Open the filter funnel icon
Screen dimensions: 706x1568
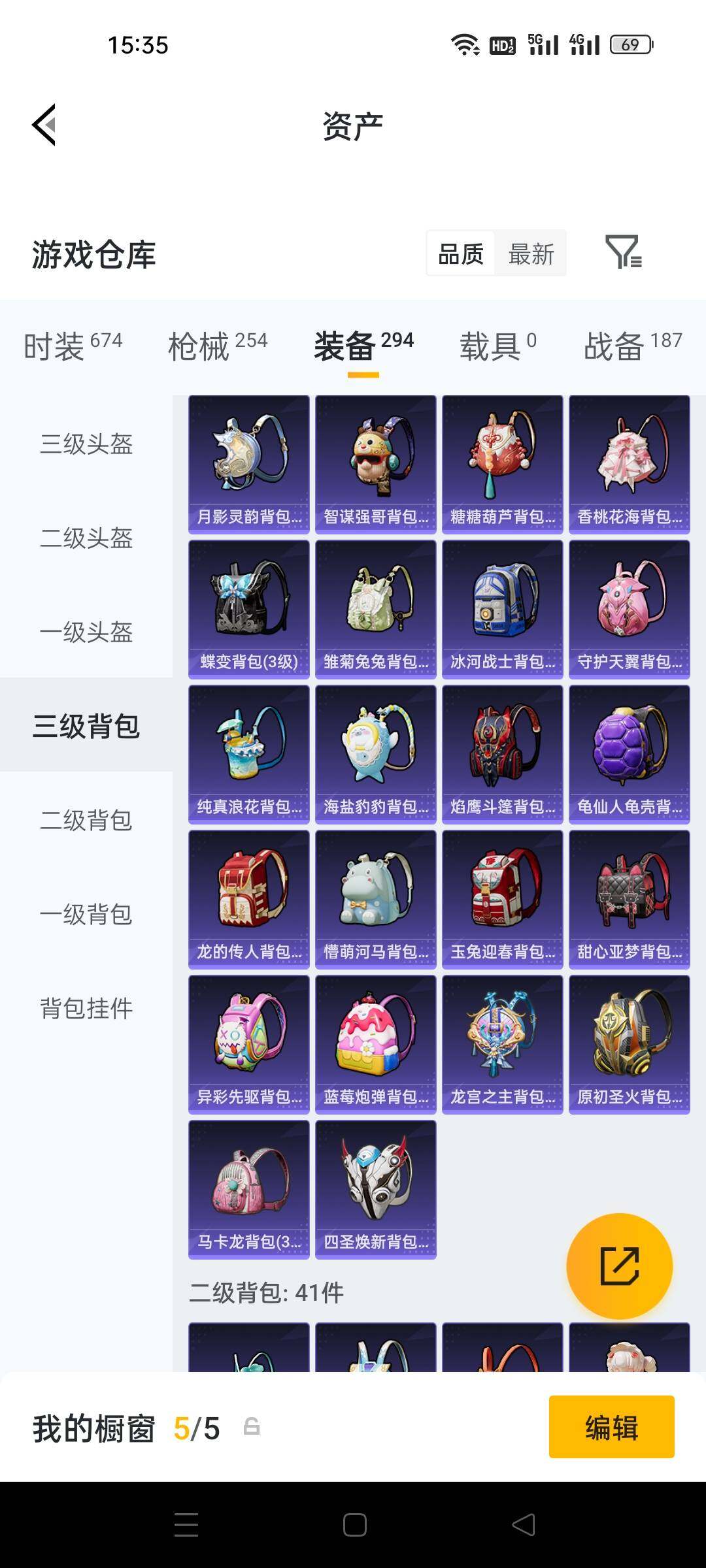pyautogui.click(x=626, y=253)
